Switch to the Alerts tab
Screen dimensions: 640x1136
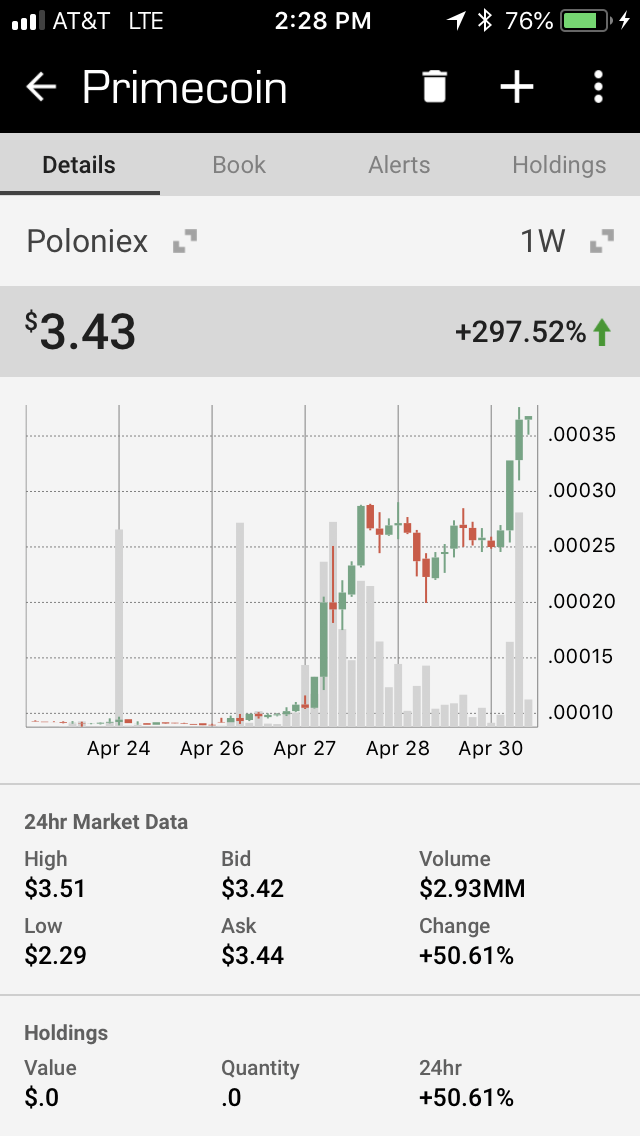coord(399,165)
